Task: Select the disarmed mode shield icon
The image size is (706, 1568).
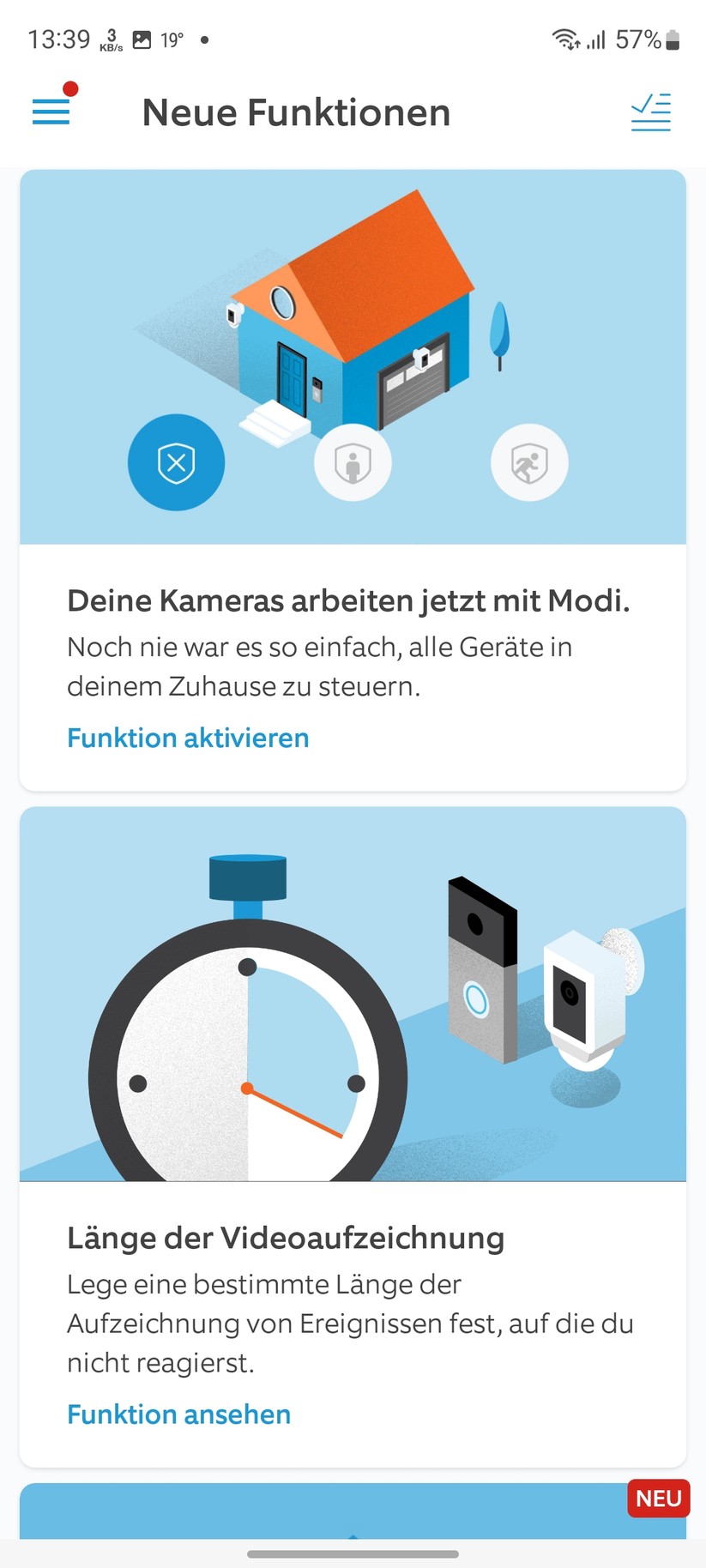Action: point(176,461)
